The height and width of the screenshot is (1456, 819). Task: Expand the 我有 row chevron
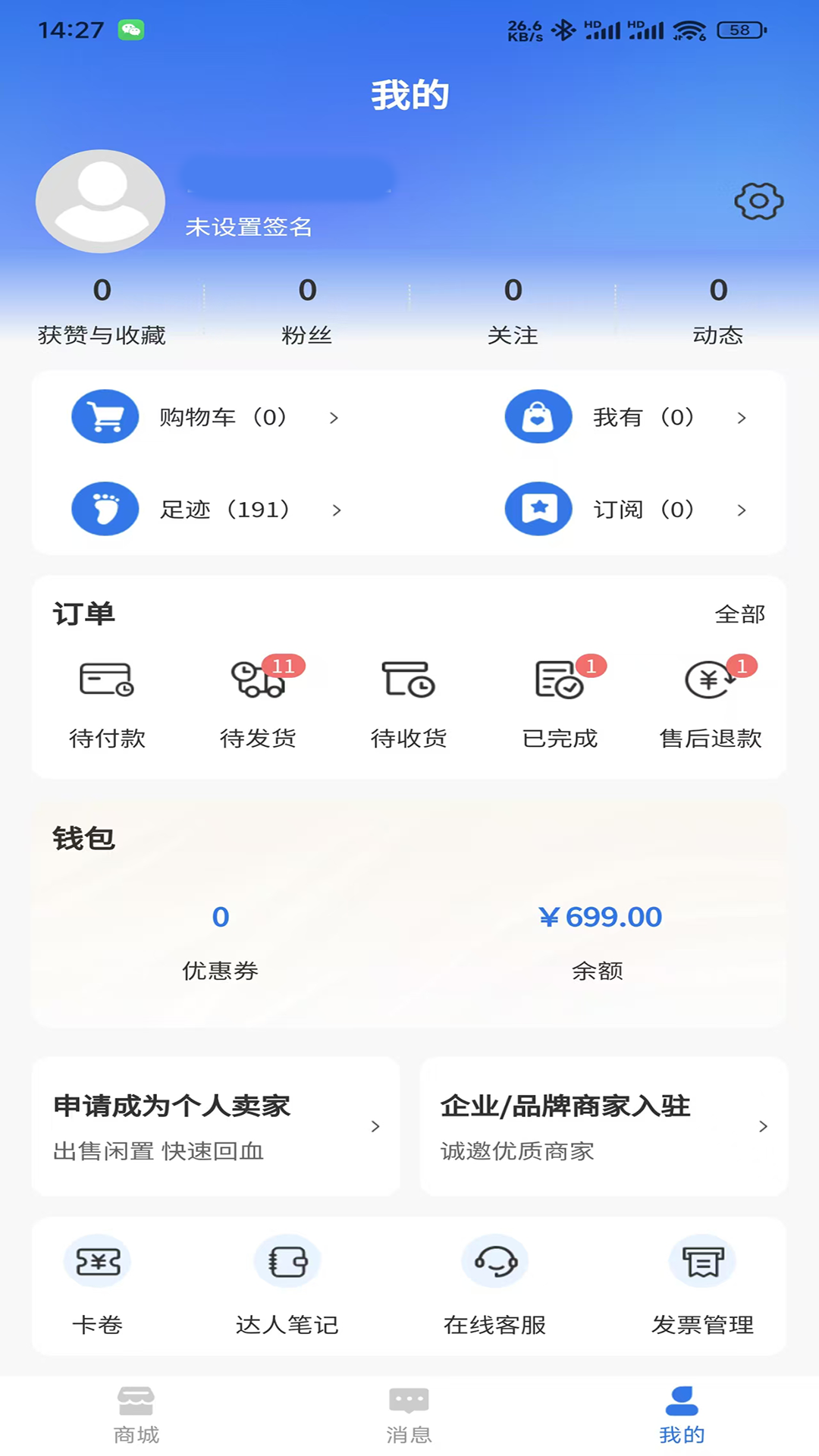point(741,417)
